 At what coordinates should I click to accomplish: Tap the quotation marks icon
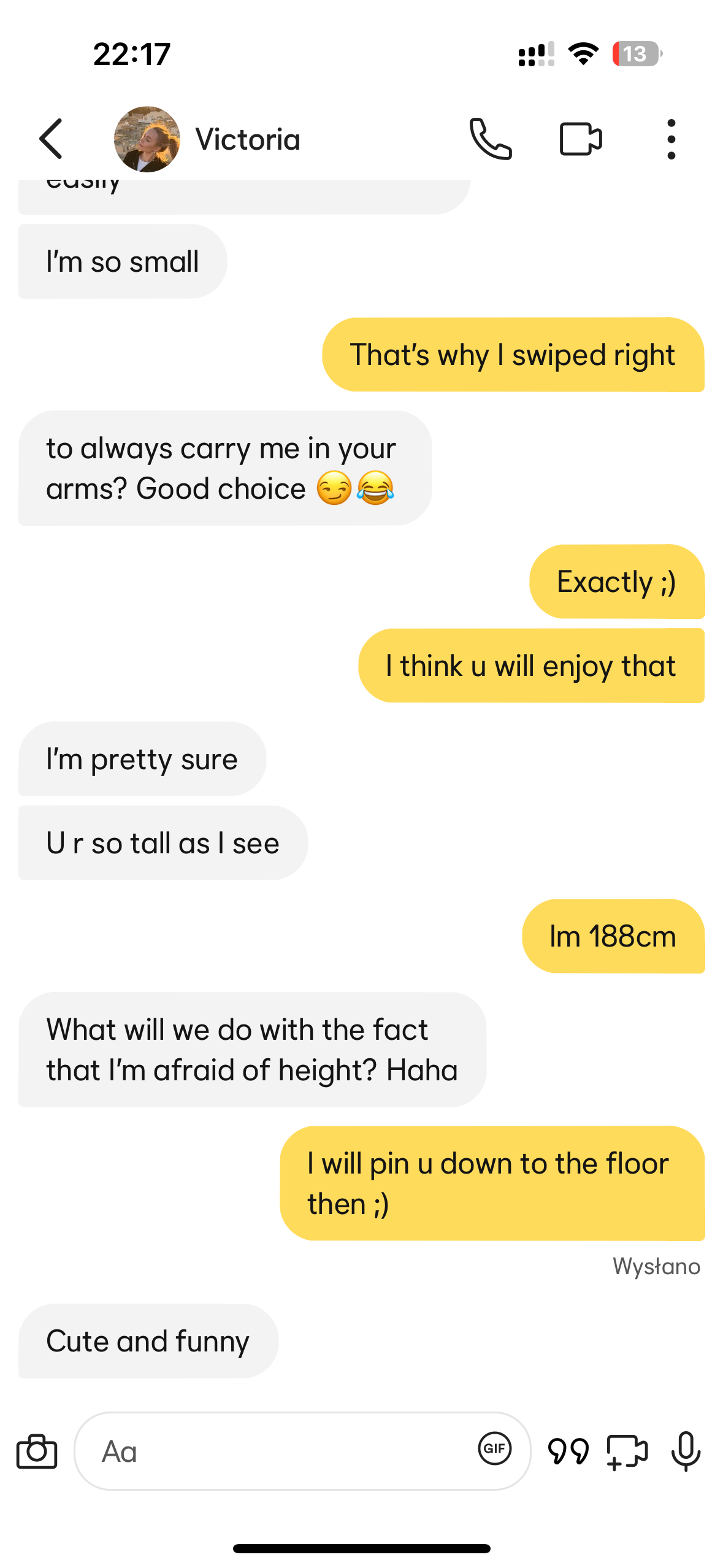(568, 1451)
